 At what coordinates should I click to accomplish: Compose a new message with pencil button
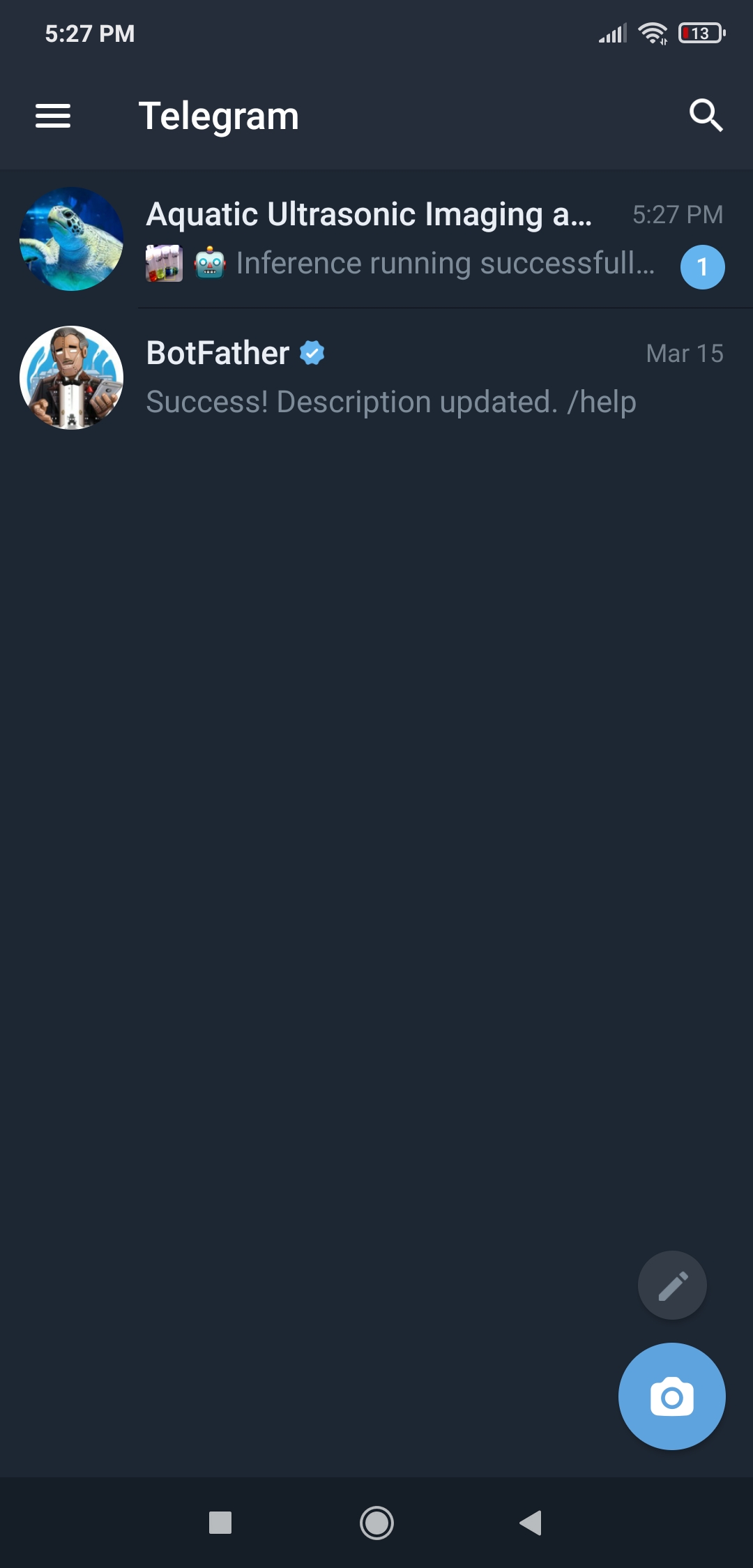(672, 1285)
